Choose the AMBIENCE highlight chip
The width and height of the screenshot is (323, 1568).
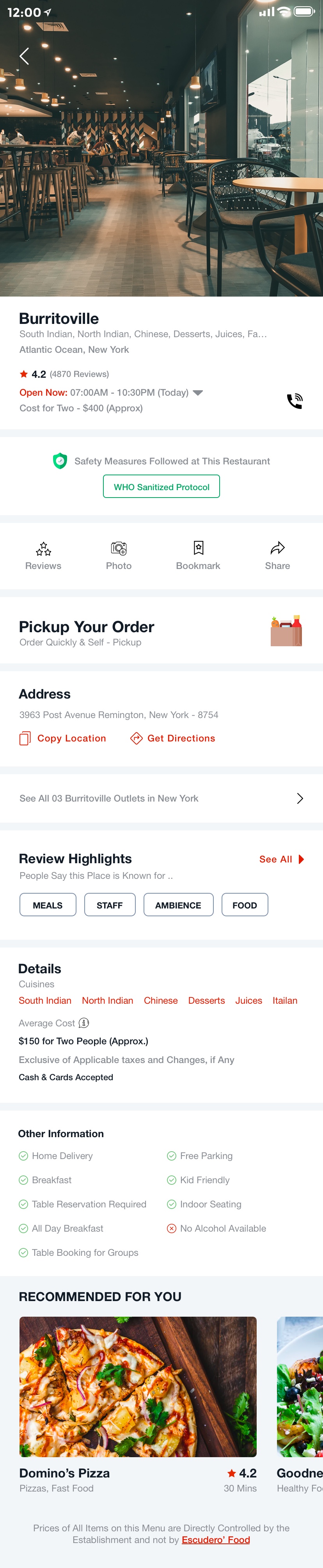point(178,905)
